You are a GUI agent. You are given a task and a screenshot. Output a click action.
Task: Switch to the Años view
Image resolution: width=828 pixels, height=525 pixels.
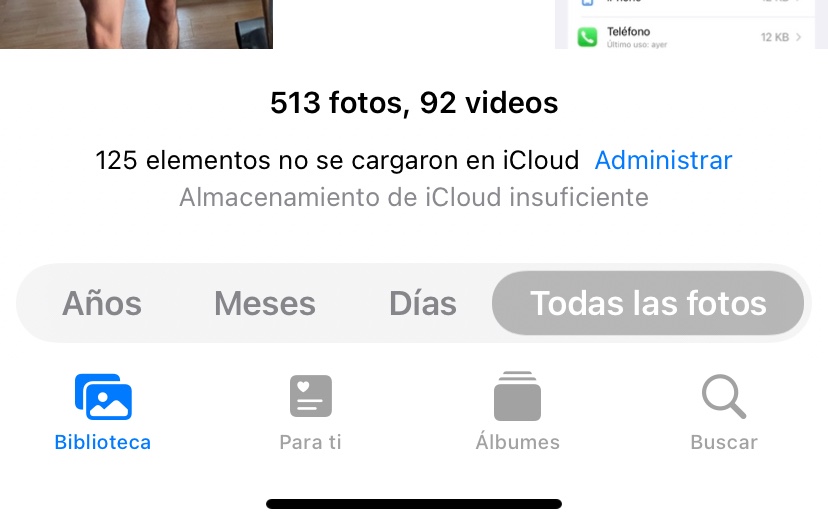click(102, 303)
